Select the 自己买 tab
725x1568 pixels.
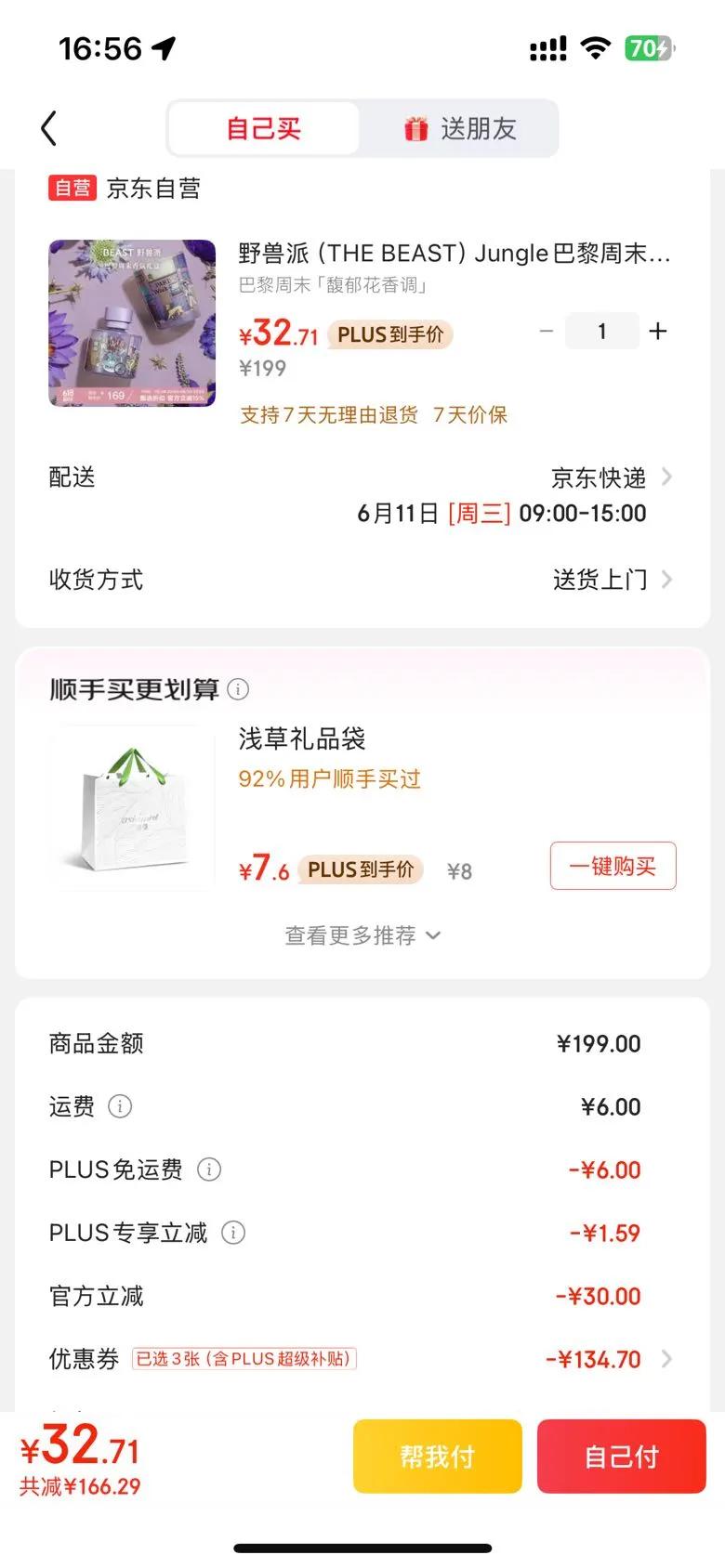(x=264, y=128)
